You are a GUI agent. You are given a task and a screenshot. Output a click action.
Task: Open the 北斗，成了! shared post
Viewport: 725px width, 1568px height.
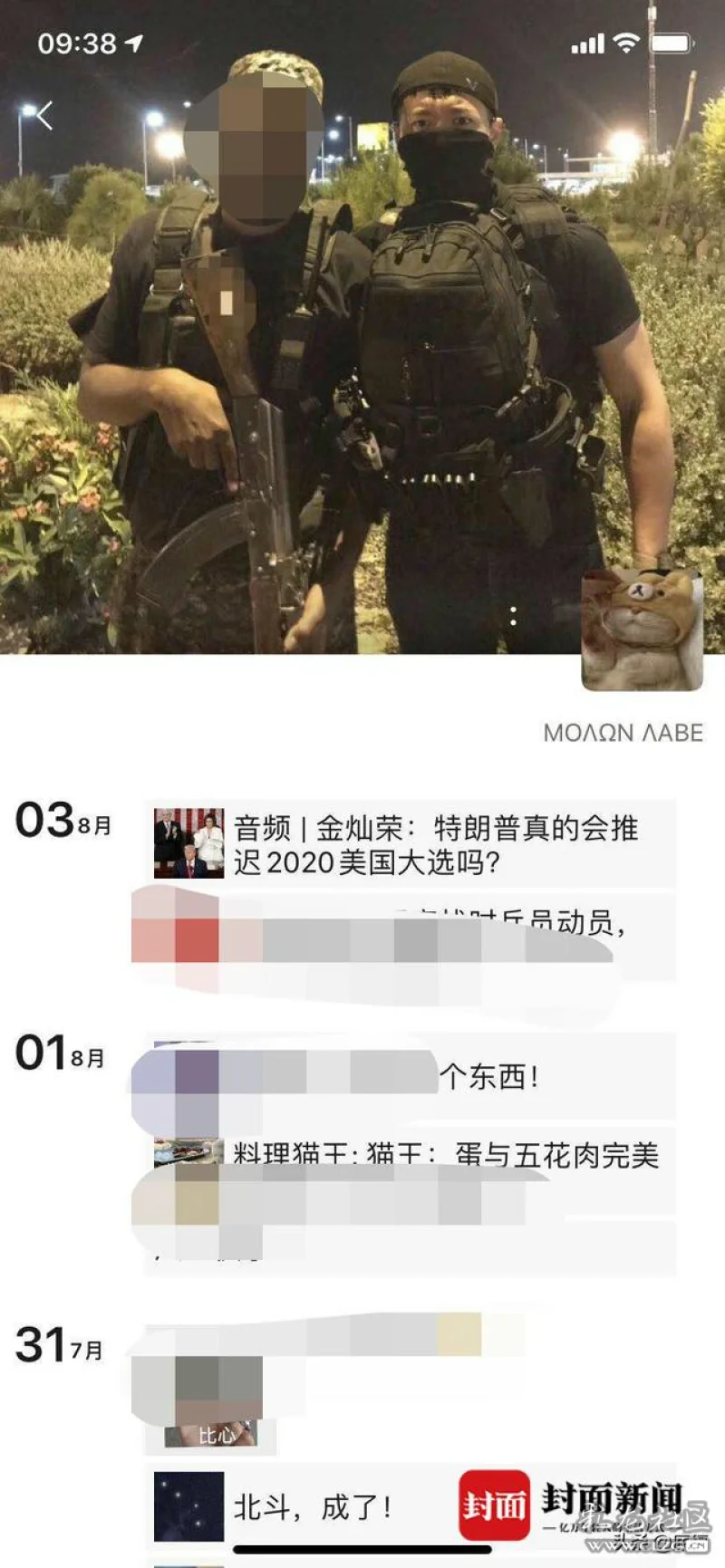point(313,1506)
